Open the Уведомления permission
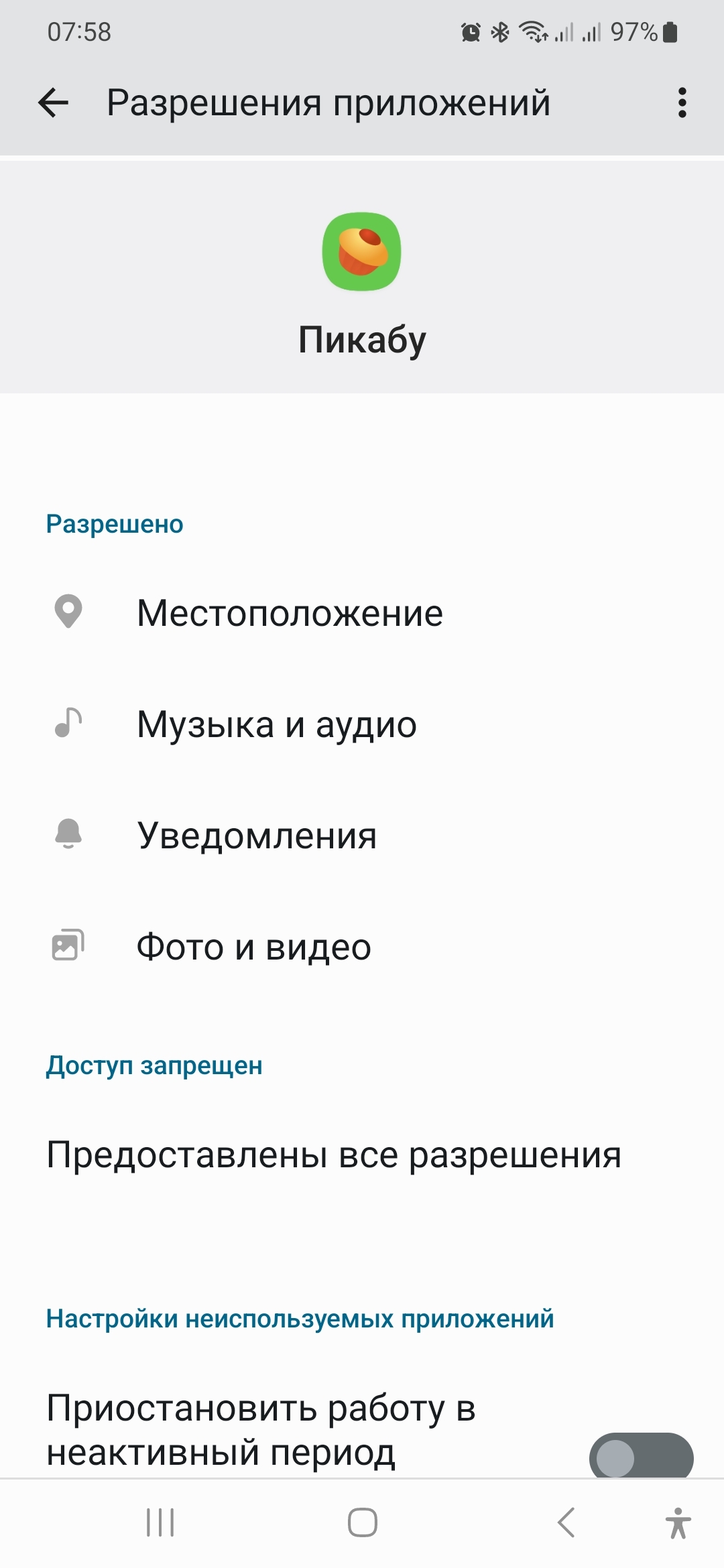The height and width of the screenshot is (1568, 724). [257, 835]
